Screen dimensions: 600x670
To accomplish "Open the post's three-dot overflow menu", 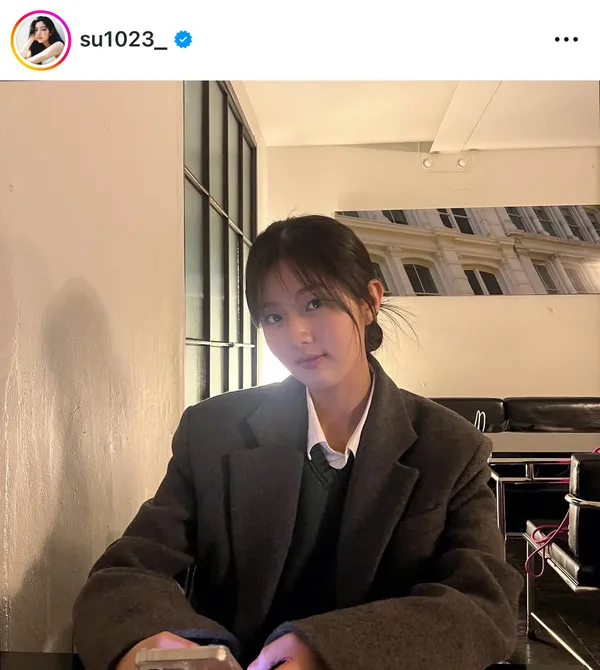I will [566, 40].
